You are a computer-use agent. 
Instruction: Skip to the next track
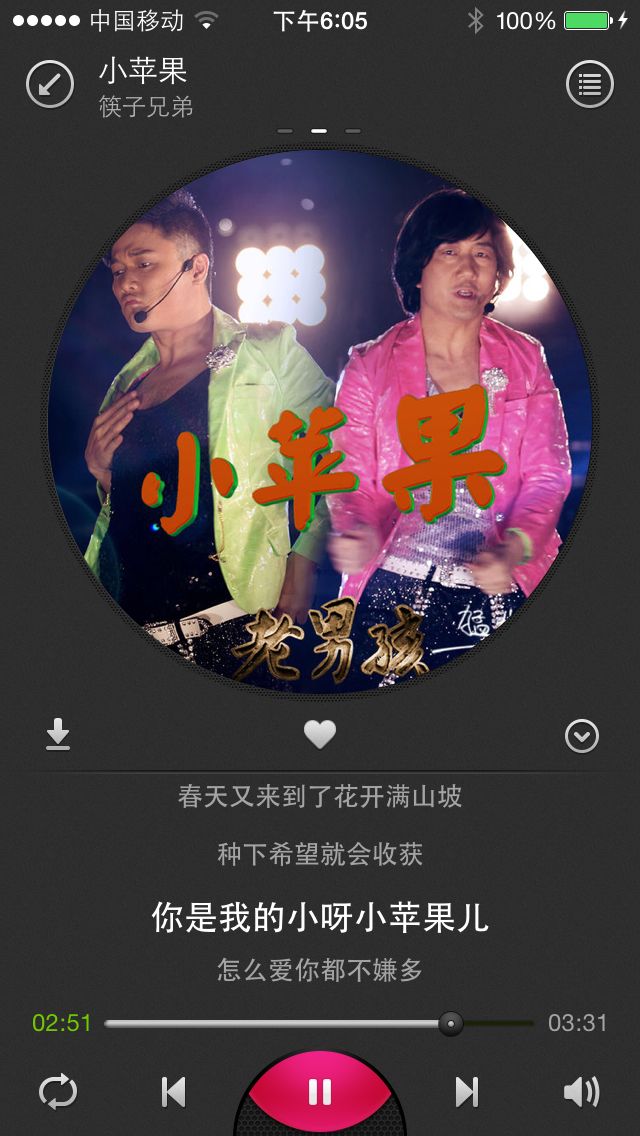tap(466, 1092)
